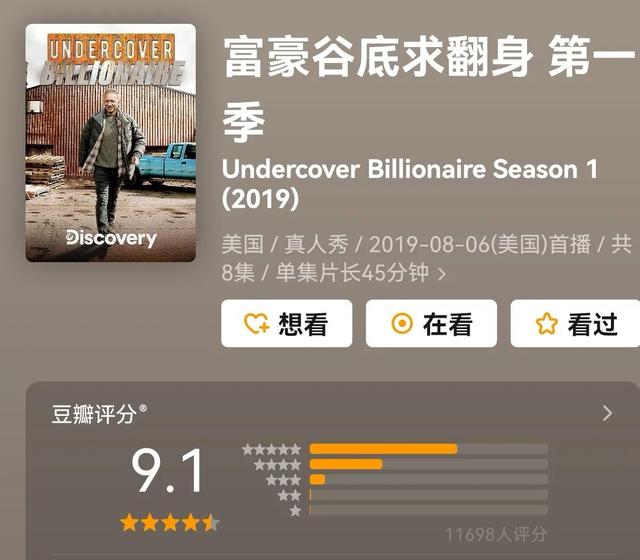The width and height of the screenshot is (640, 560).
Task: Mark the show as 看过
Action: pyautogui.click(x=577, y=324)
